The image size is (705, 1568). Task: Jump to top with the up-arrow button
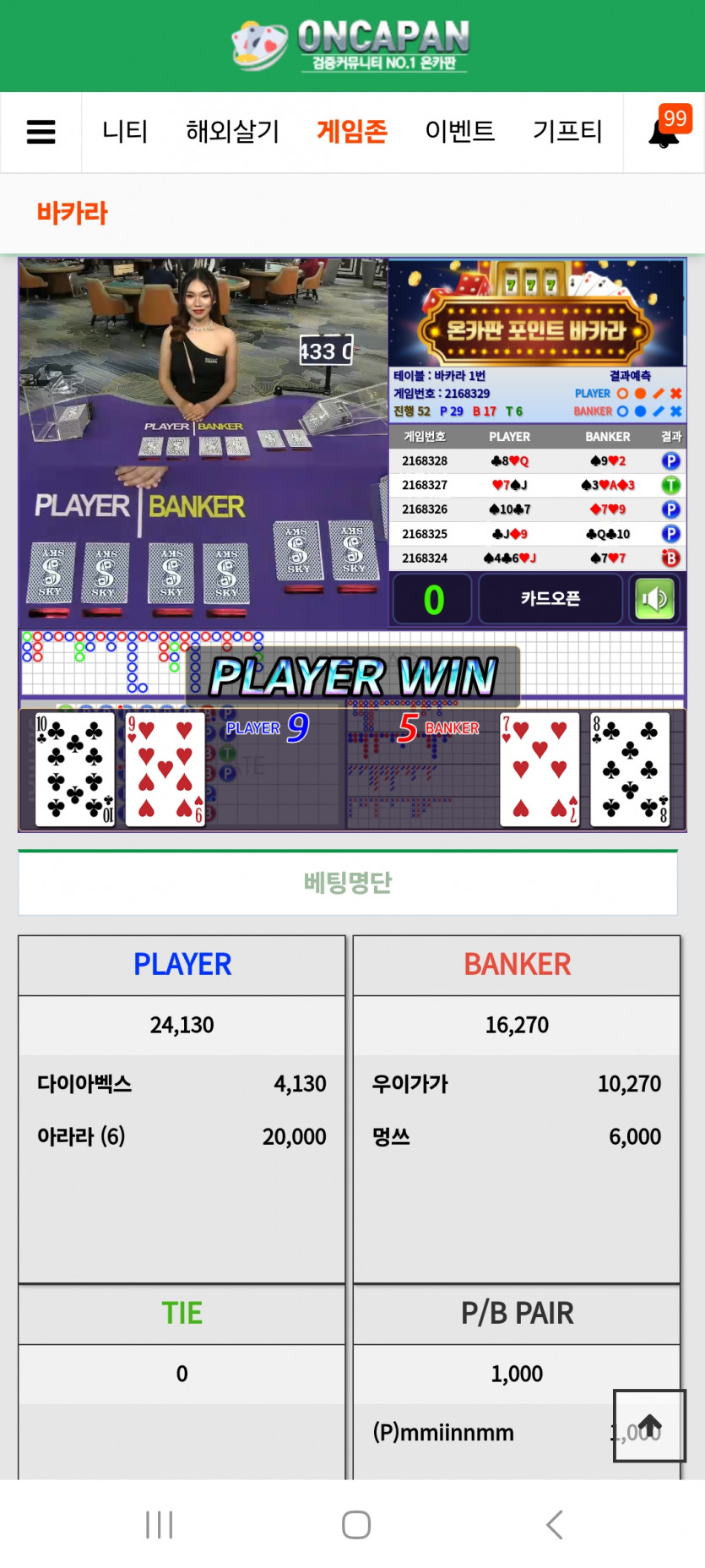[649, 1425]
